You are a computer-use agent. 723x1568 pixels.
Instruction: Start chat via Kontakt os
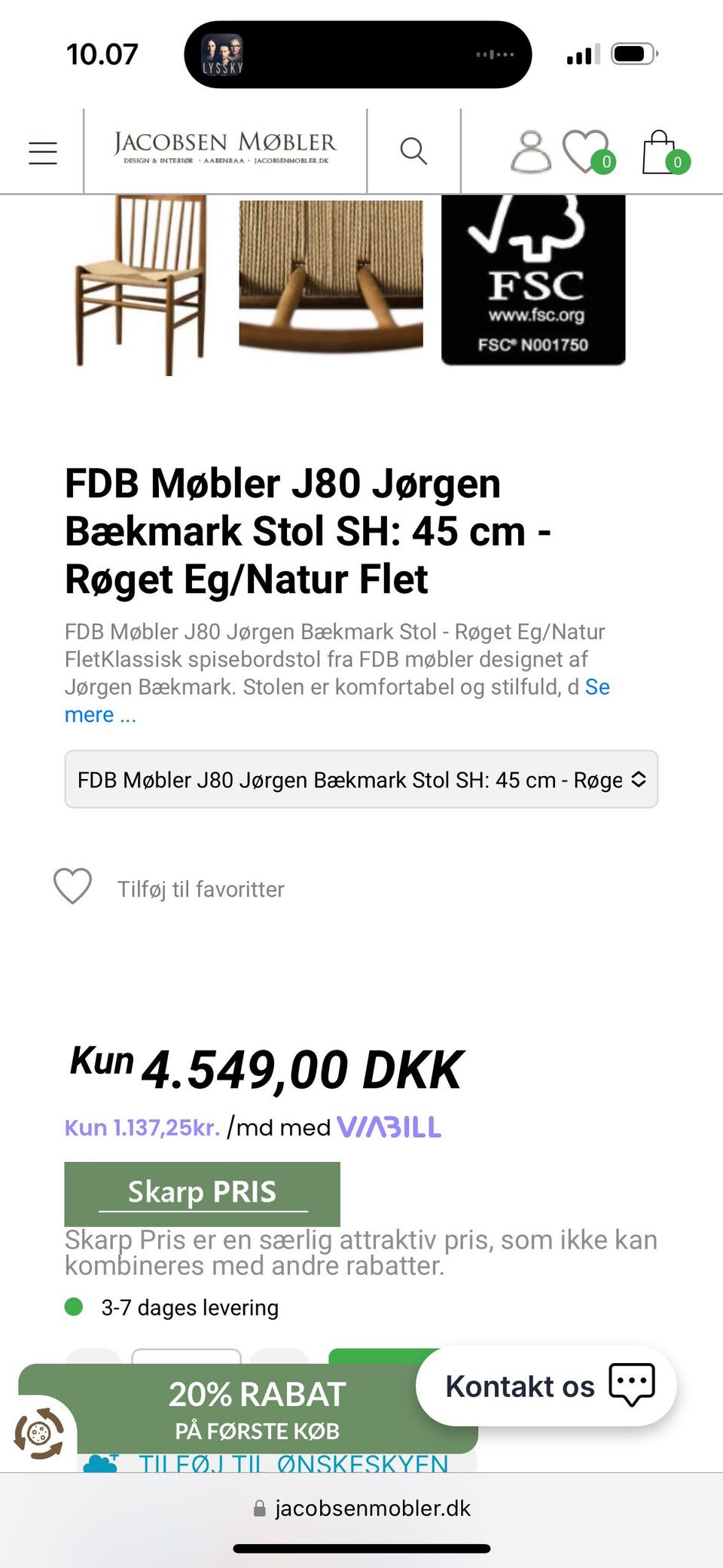click(547, 1386)
